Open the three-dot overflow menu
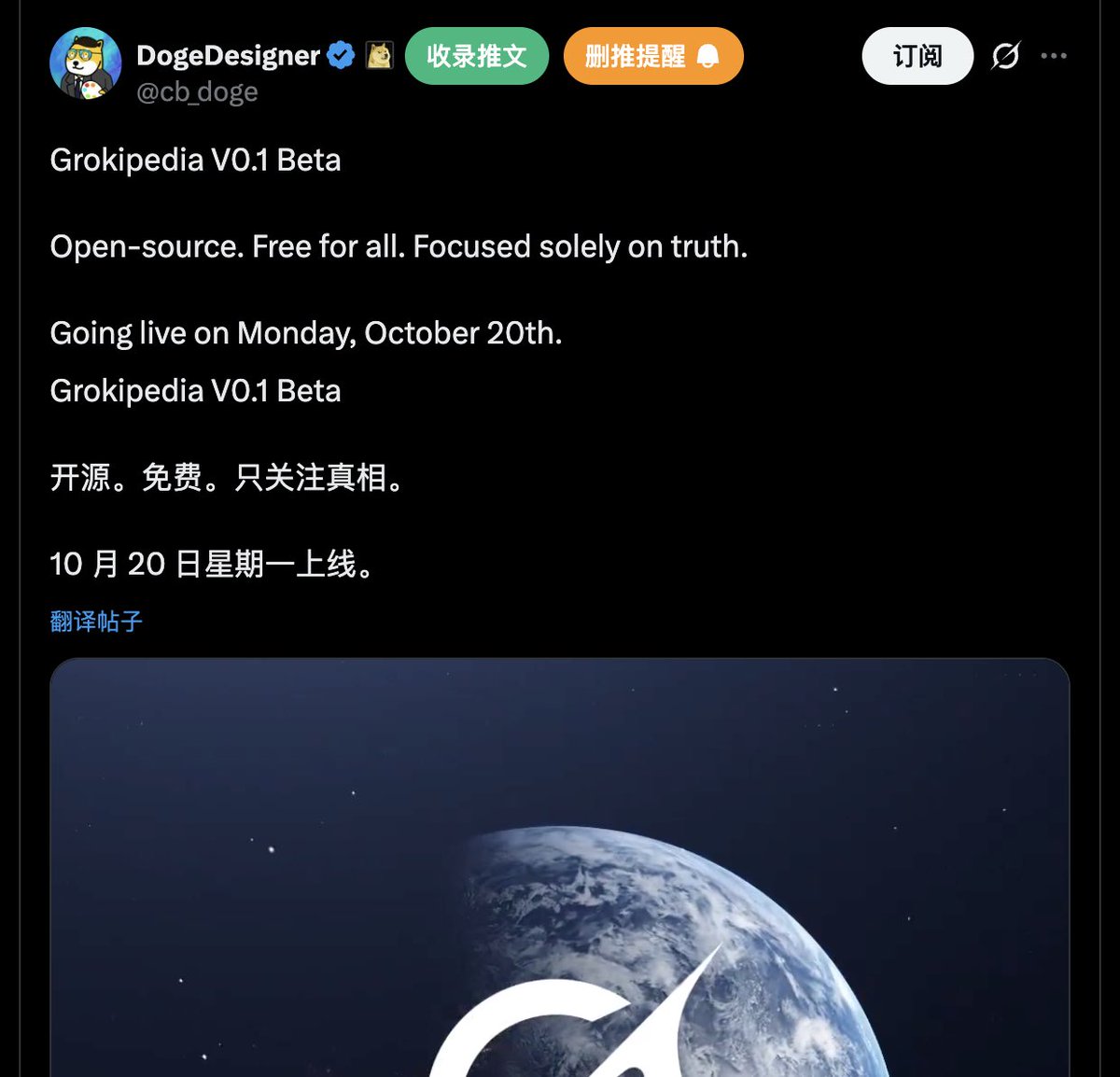Viewport: 1120px width, 1077px height. point(1054,56)
